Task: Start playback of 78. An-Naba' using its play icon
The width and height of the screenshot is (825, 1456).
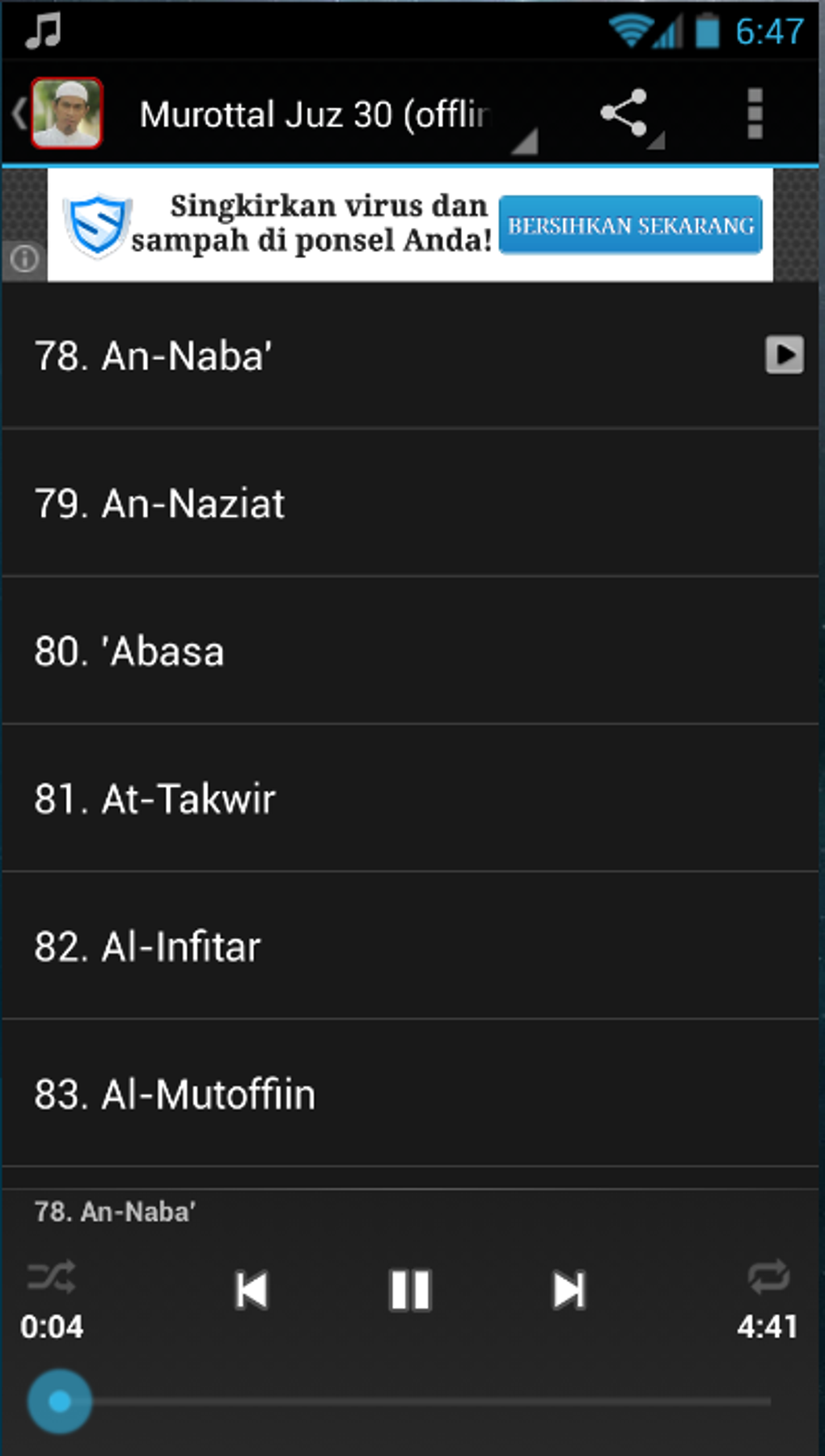Action: click(x=783, y=353)
